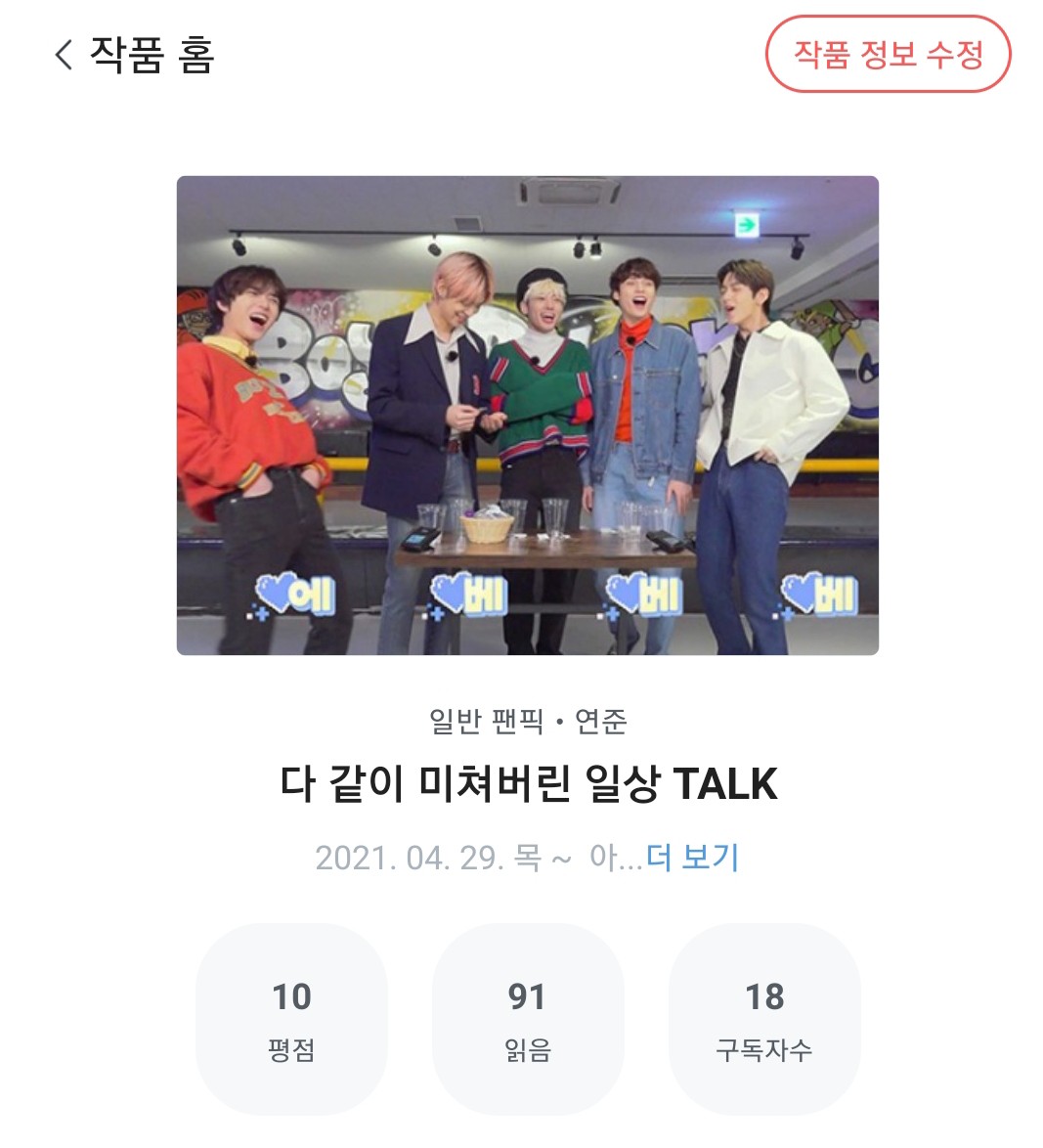
Task: Expand the description with 더 보기
Action: [x=692, y=858]
